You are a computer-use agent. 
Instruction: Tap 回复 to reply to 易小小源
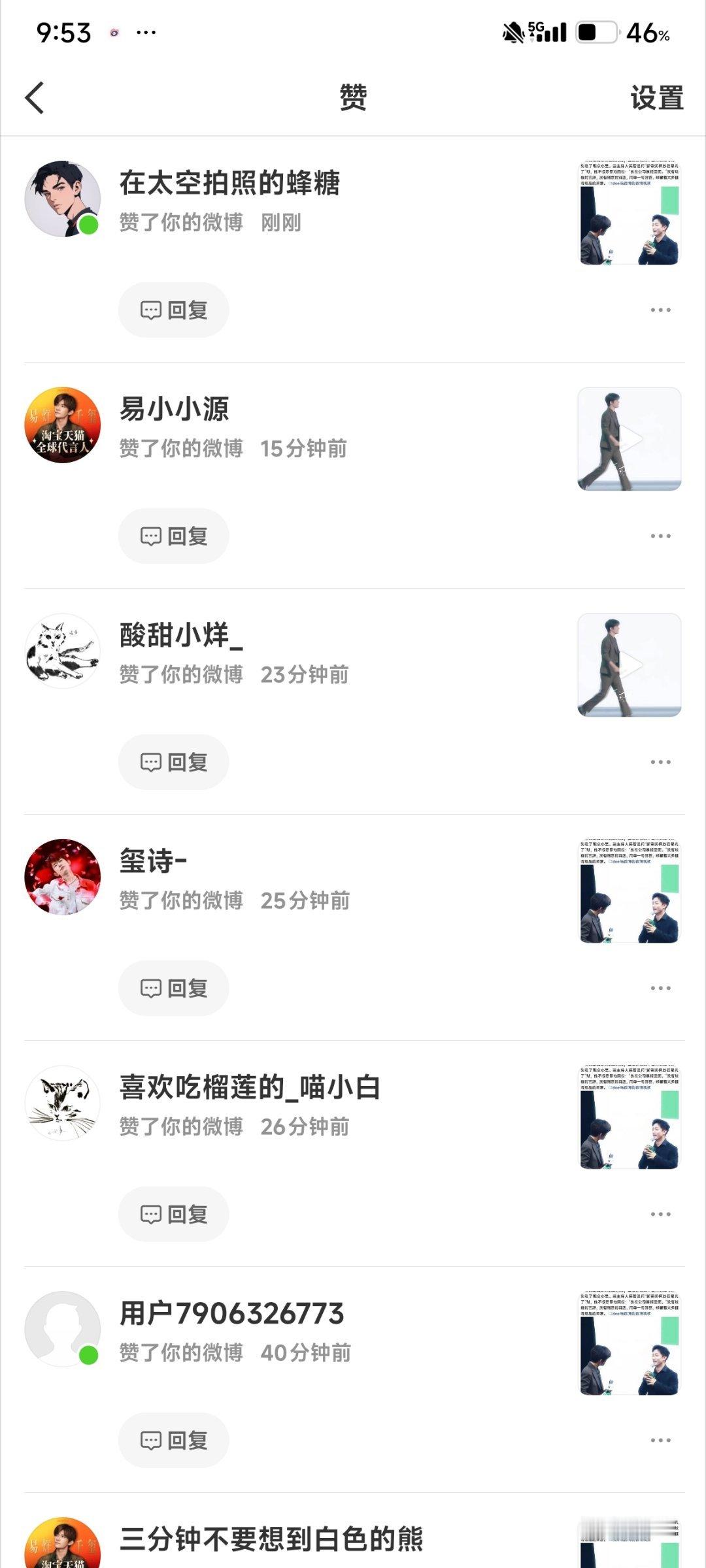(x=173, y=536)
